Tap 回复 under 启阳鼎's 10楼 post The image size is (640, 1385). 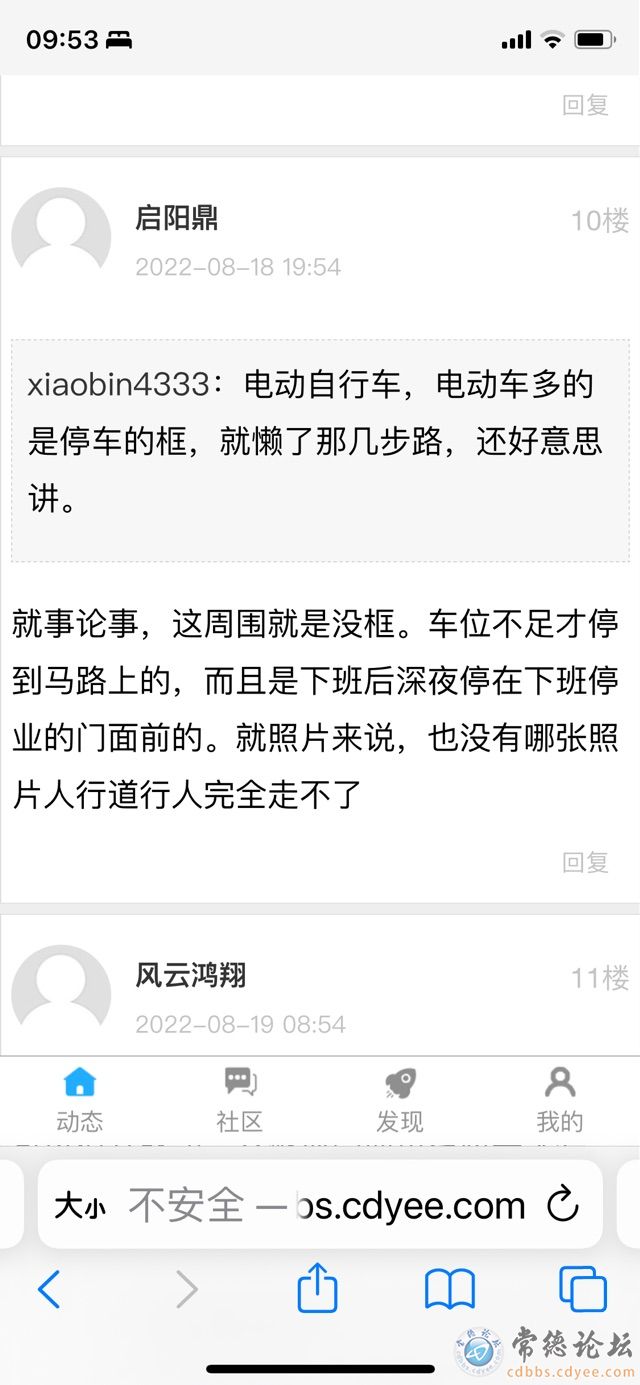pos(585,862)
